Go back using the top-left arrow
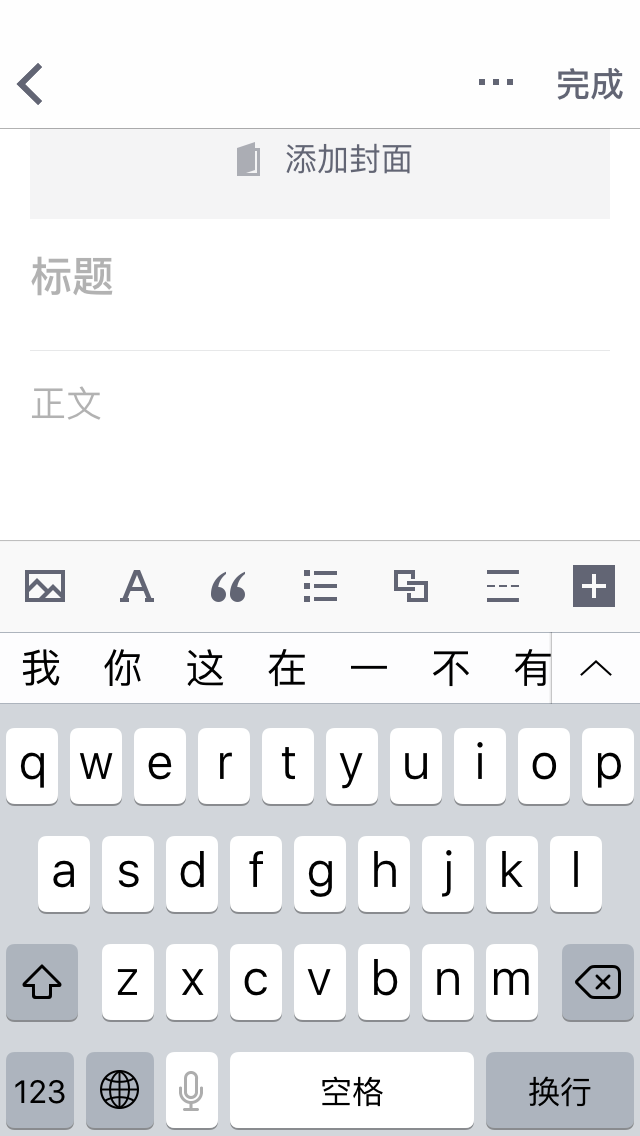The width and height of the screenshot is (640, 1136). 31,84
